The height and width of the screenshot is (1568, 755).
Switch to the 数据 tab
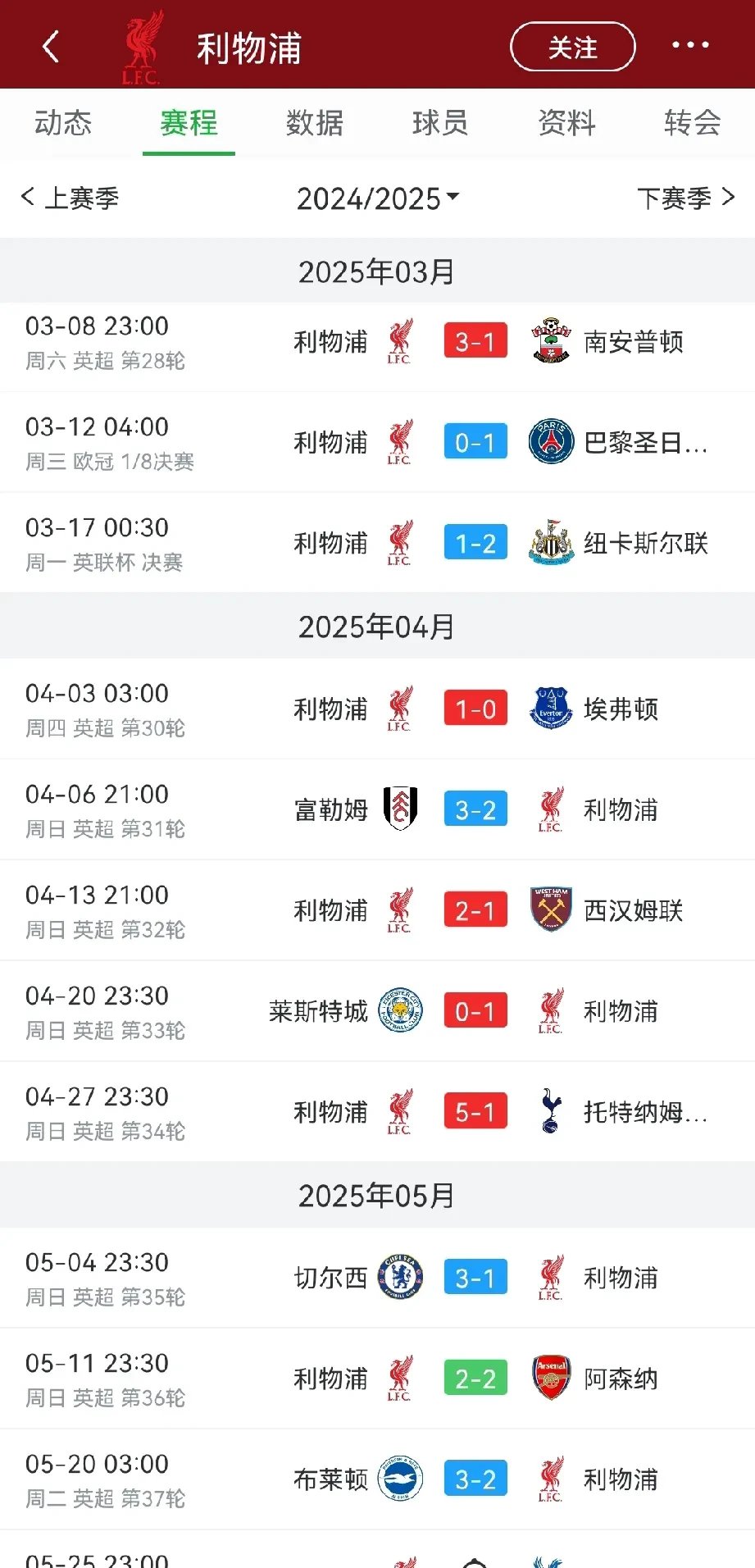pos(314,123)
